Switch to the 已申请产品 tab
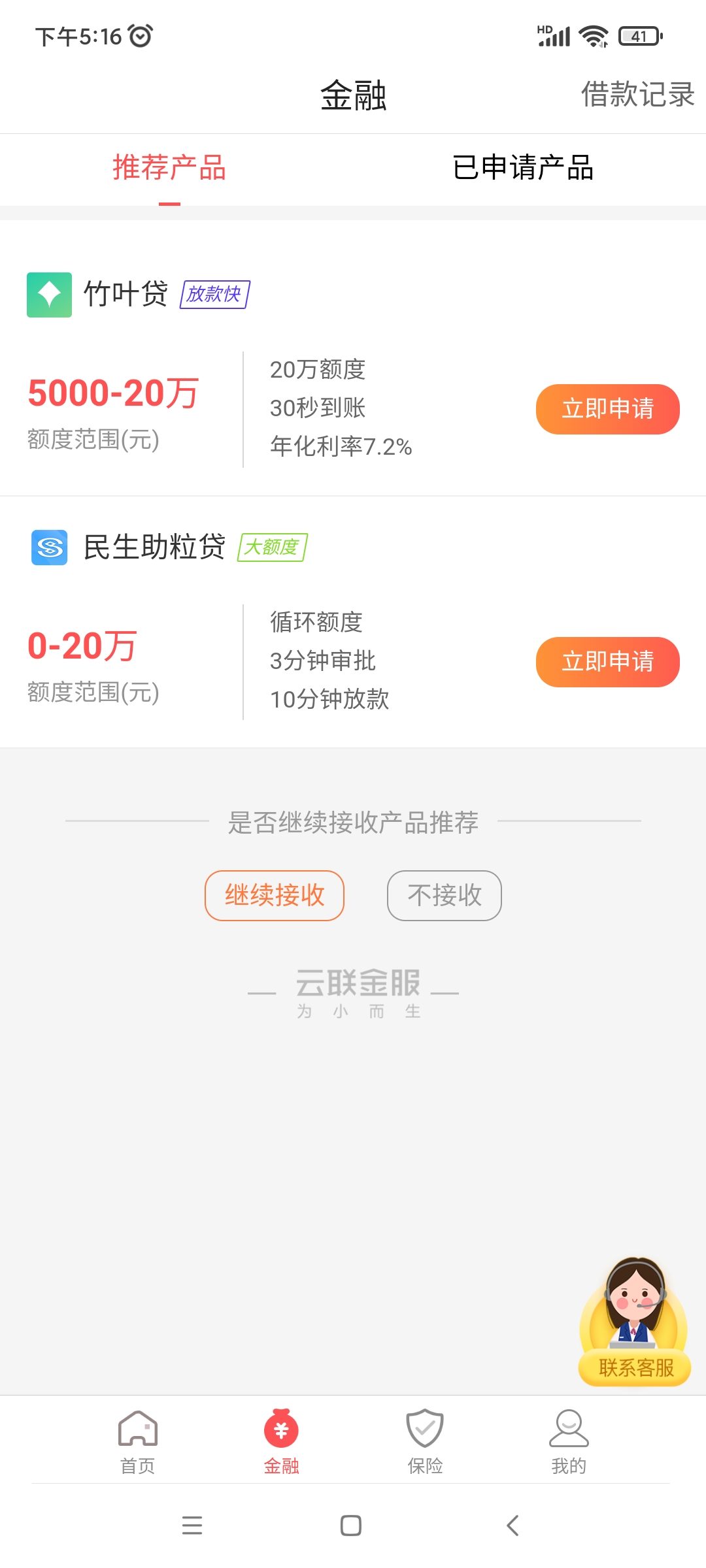Screen dimensions: 706x1568 pyautogui.click(x=523, y=168)
